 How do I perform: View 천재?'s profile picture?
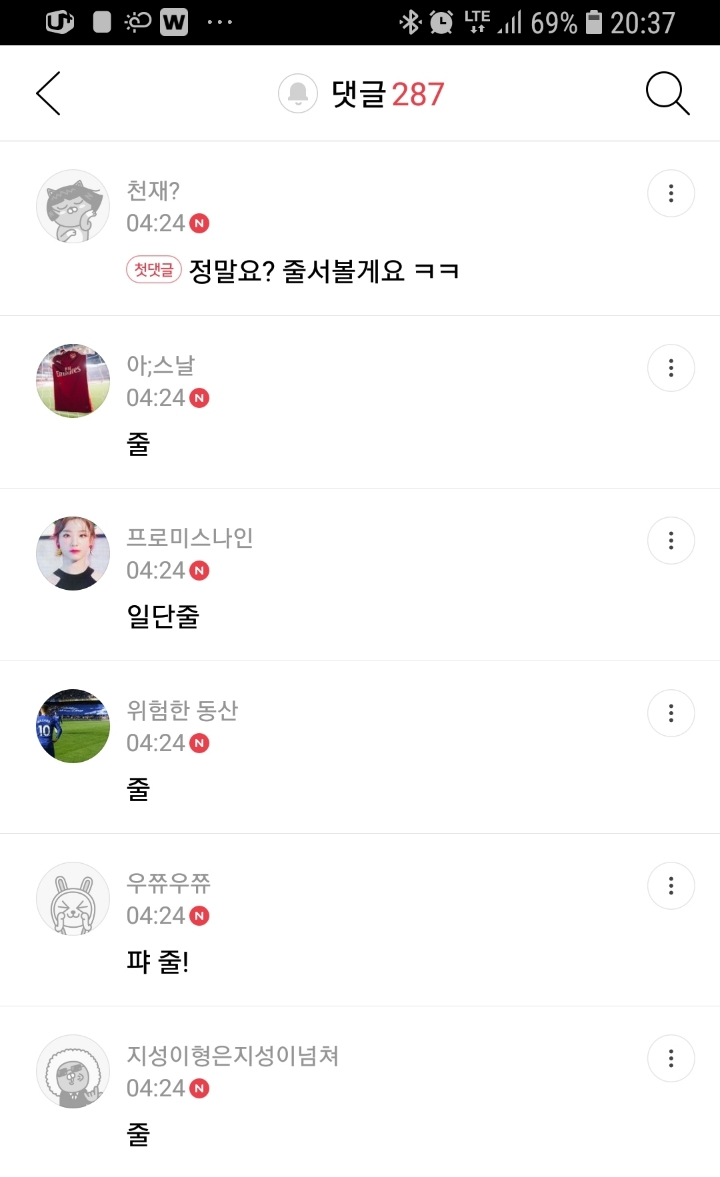[73, 207]
